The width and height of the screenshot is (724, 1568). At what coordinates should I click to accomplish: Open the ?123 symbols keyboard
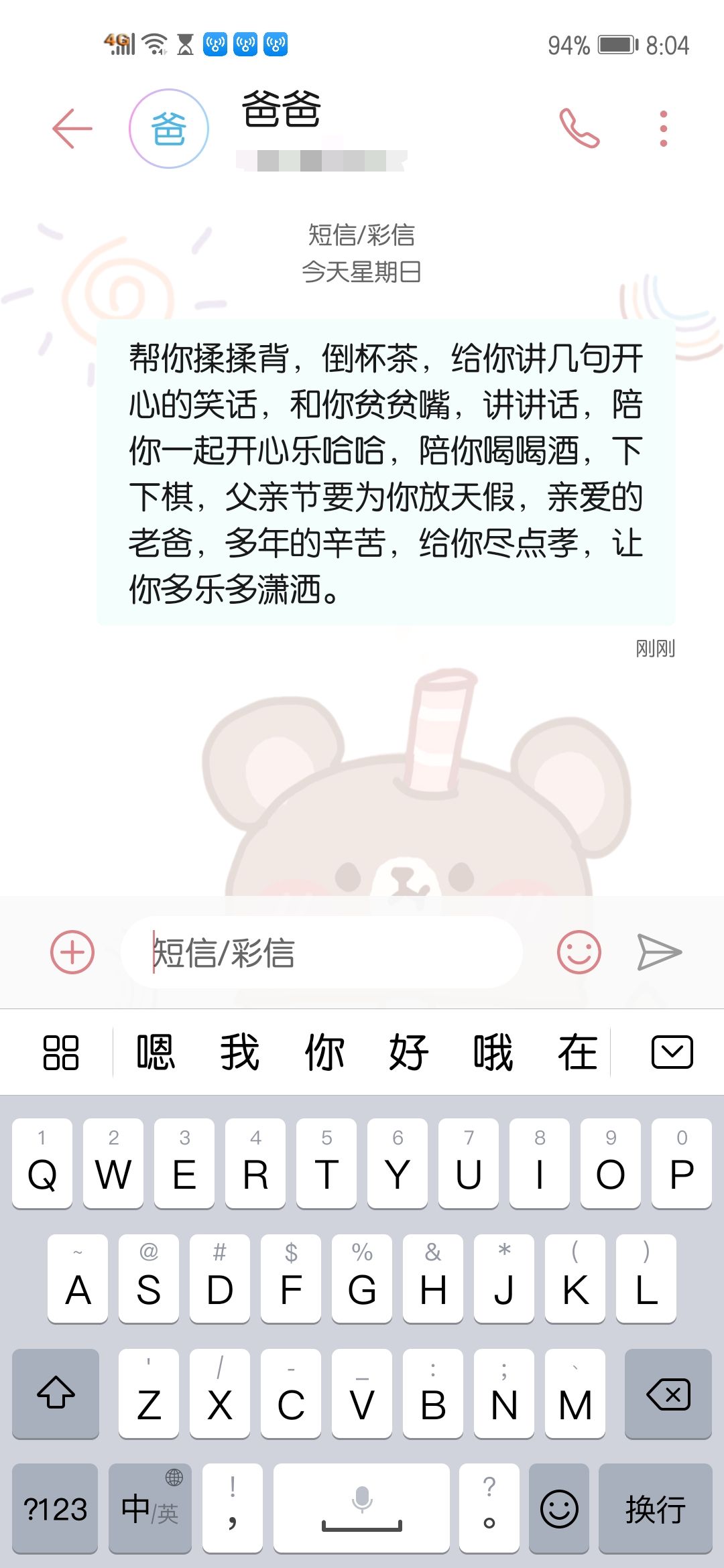pos(55,1508)
